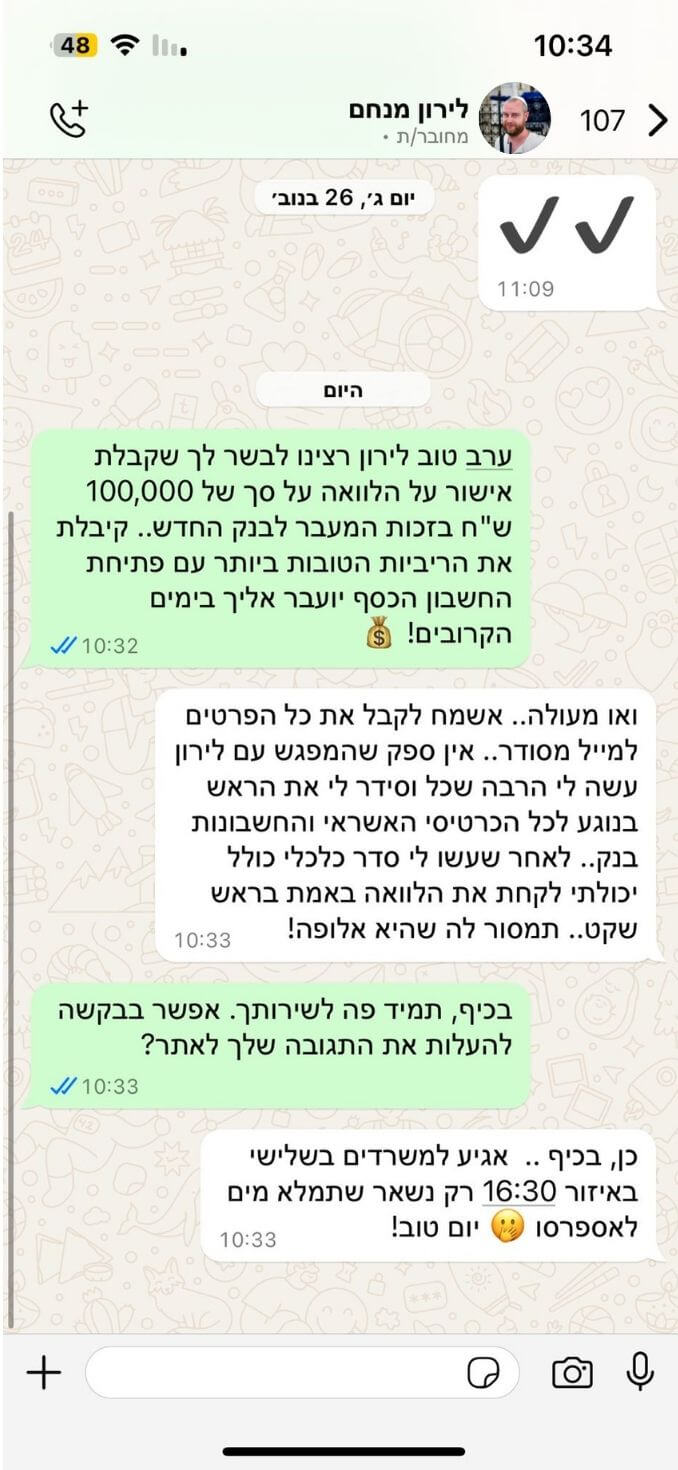Open לירון מנחם contact profile photo
This screenshot has width=678, height=1470.
coord(515,118)
